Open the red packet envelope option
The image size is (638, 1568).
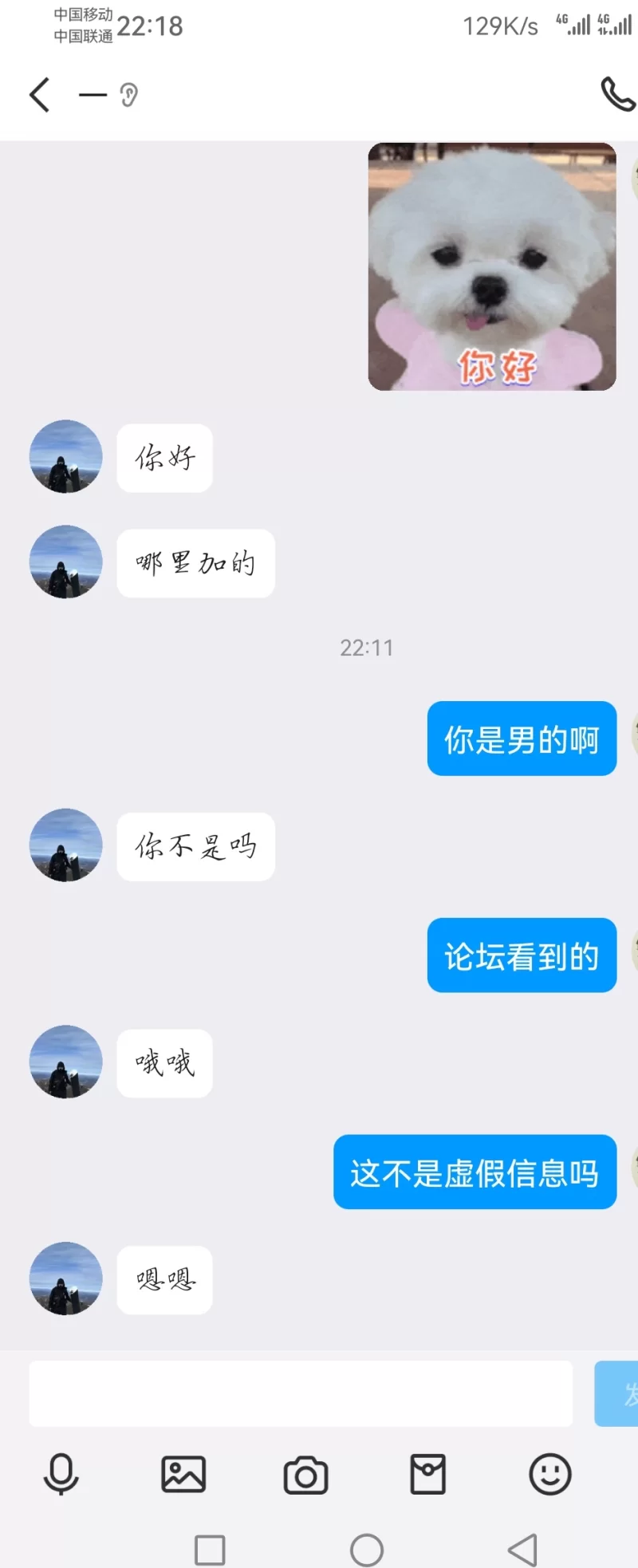point(428,1474)
